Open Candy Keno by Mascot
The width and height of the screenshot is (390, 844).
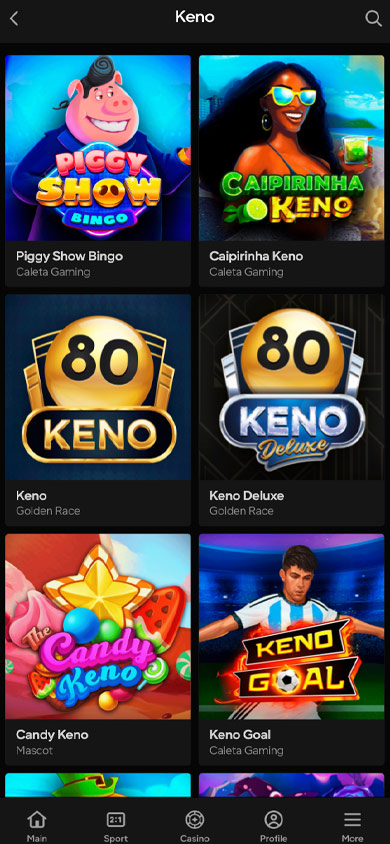tap(98, 649)
